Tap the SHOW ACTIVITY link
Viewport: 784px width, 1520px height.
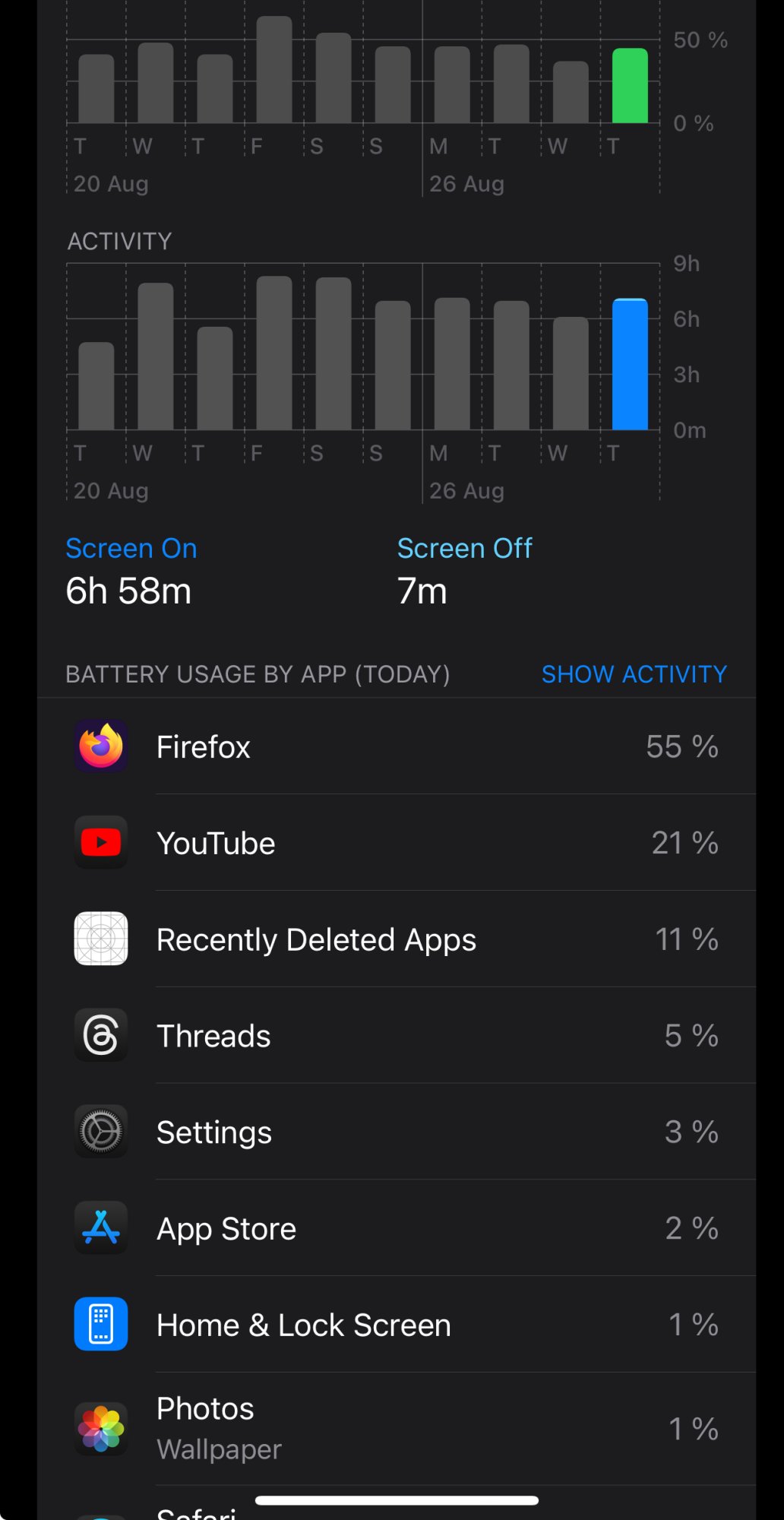pyautogui.click(x=634, y=674)
